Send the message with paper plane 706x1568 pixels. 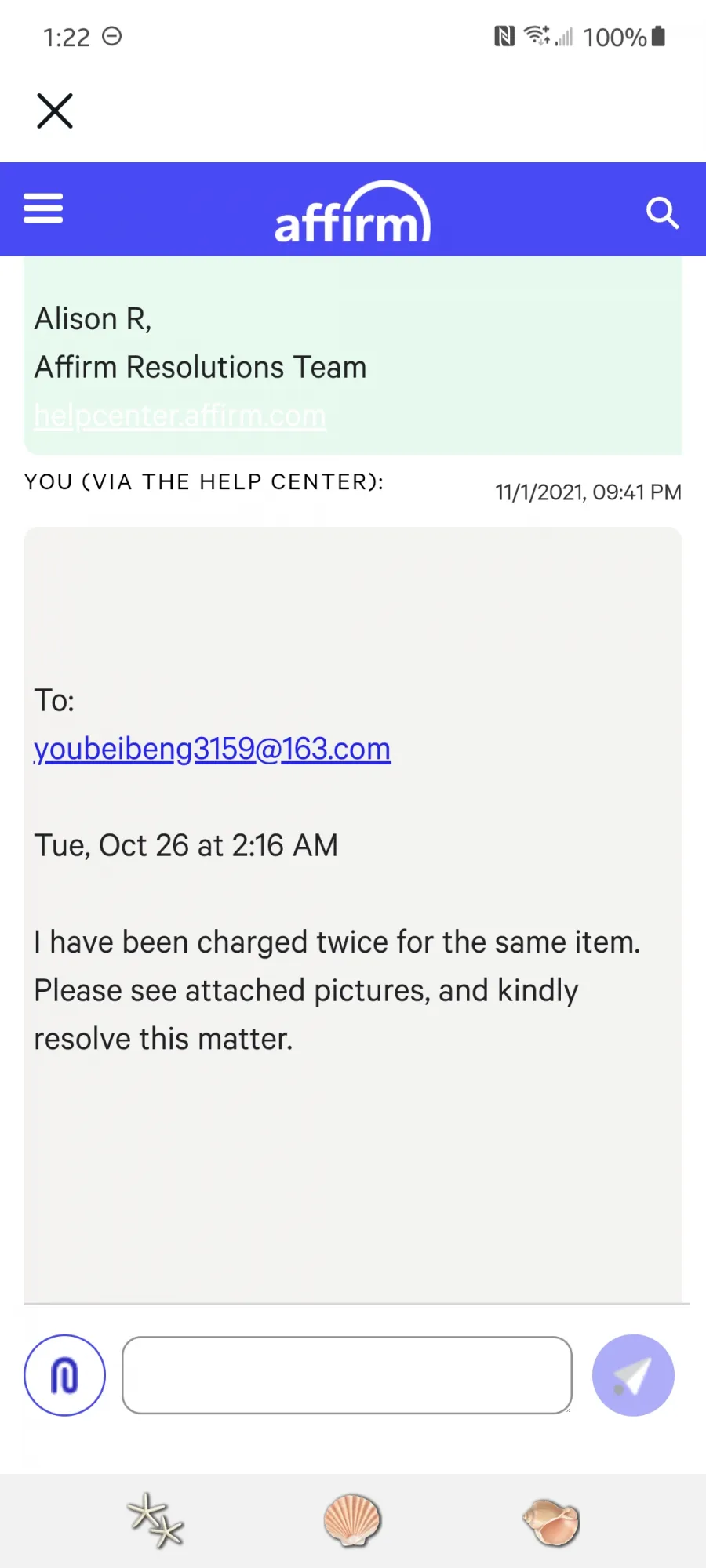click(633, 1375)
